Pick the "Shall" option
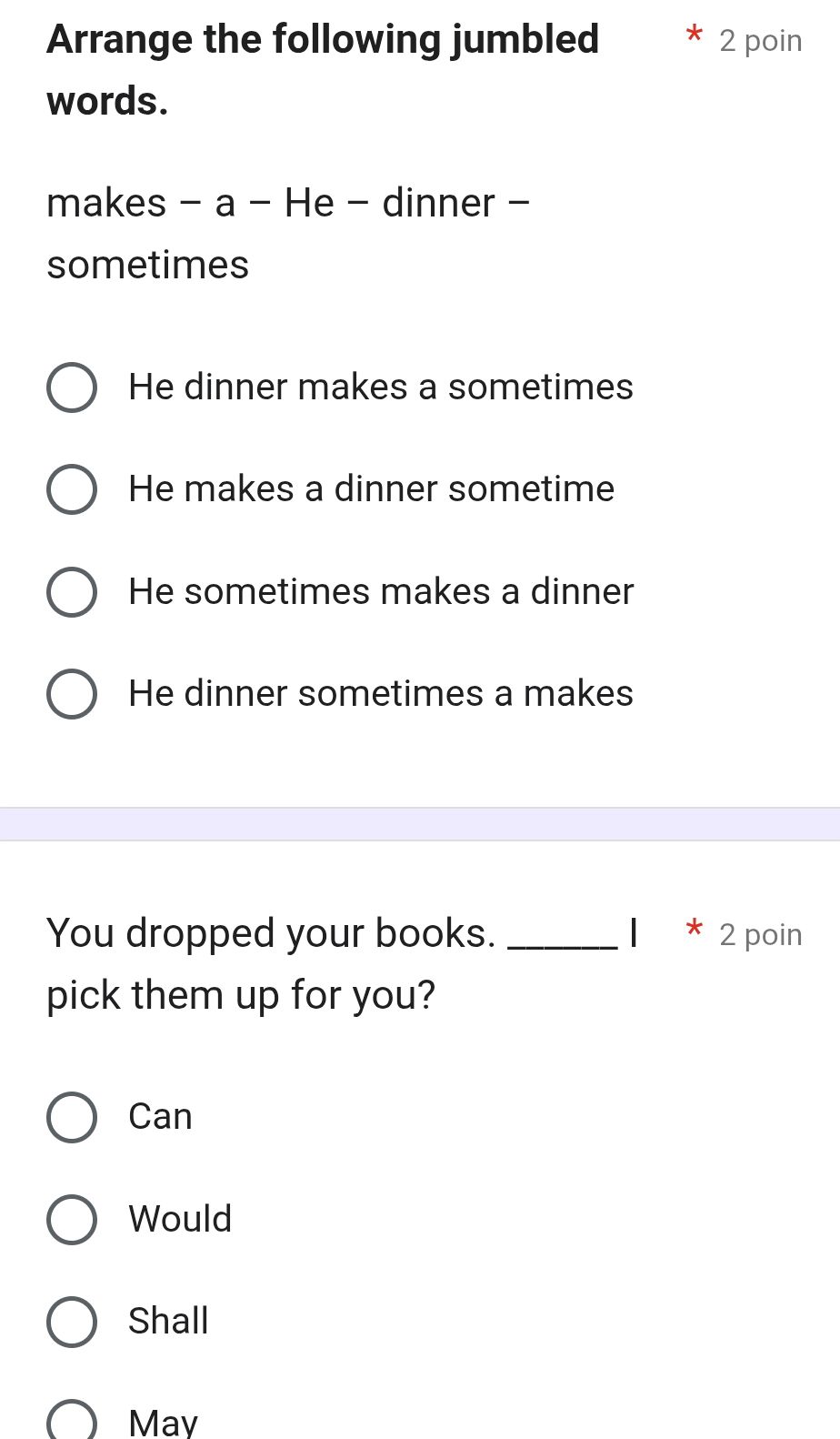The image size is (840, 1439). pos(72,1322)
